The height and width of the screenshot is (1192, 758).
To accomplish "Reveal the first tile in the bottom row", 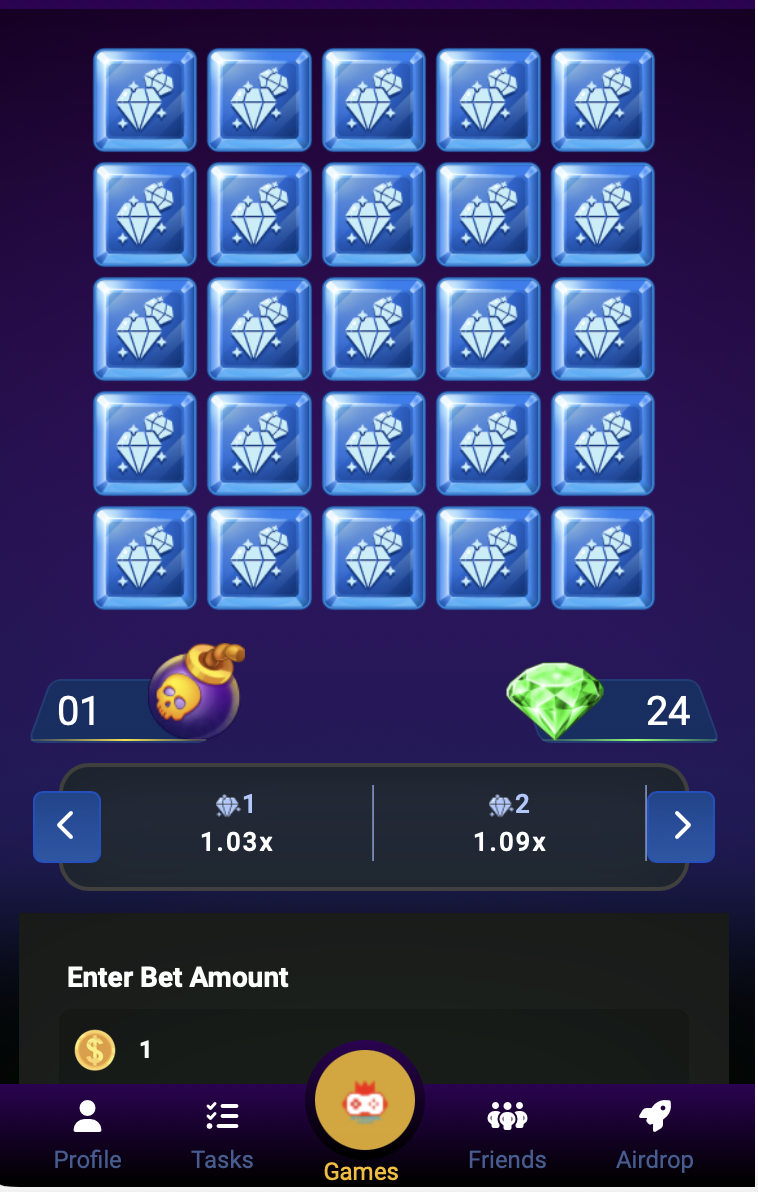I will [x=145, y=558].
